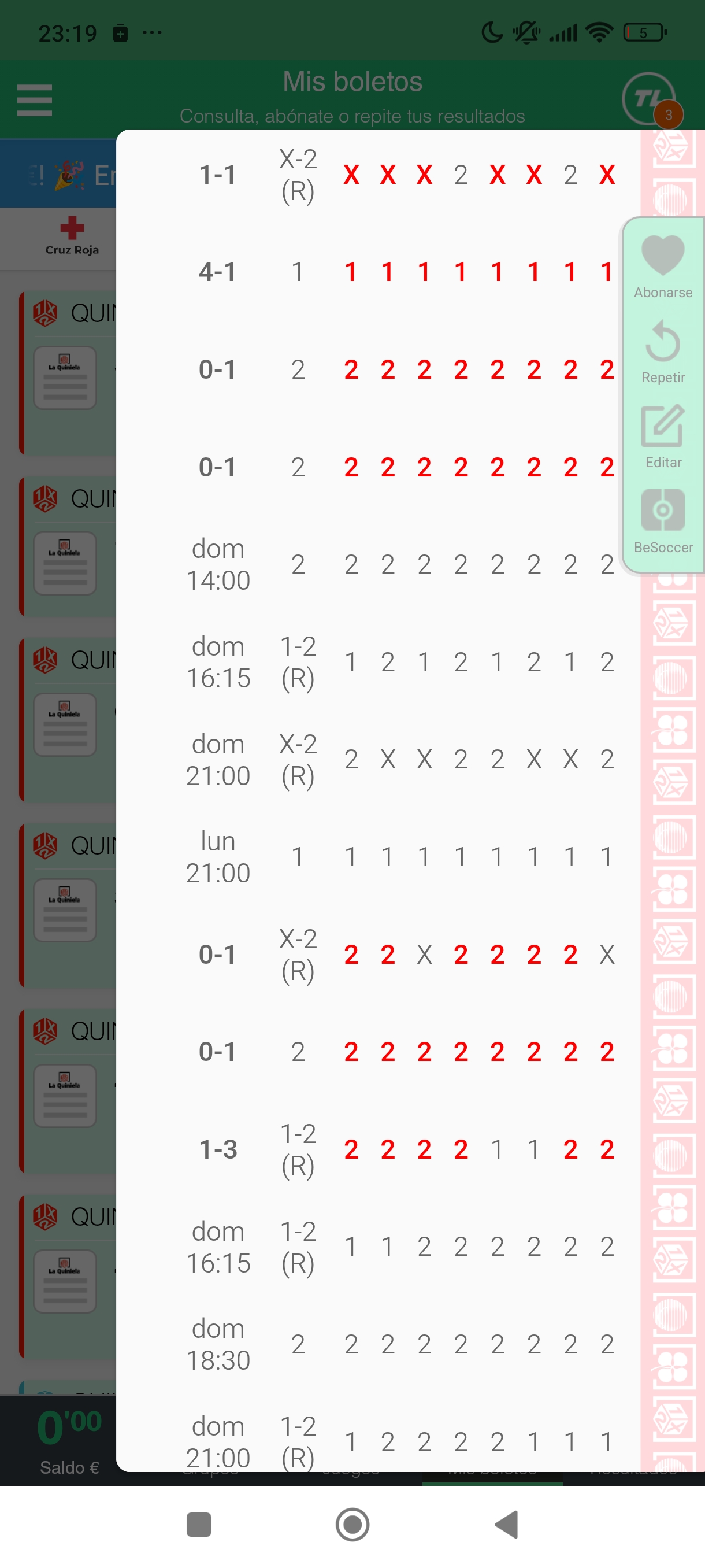Open the hamburger menu
The height and width of the screenshot is (1568, 705).
click(35, 100)
